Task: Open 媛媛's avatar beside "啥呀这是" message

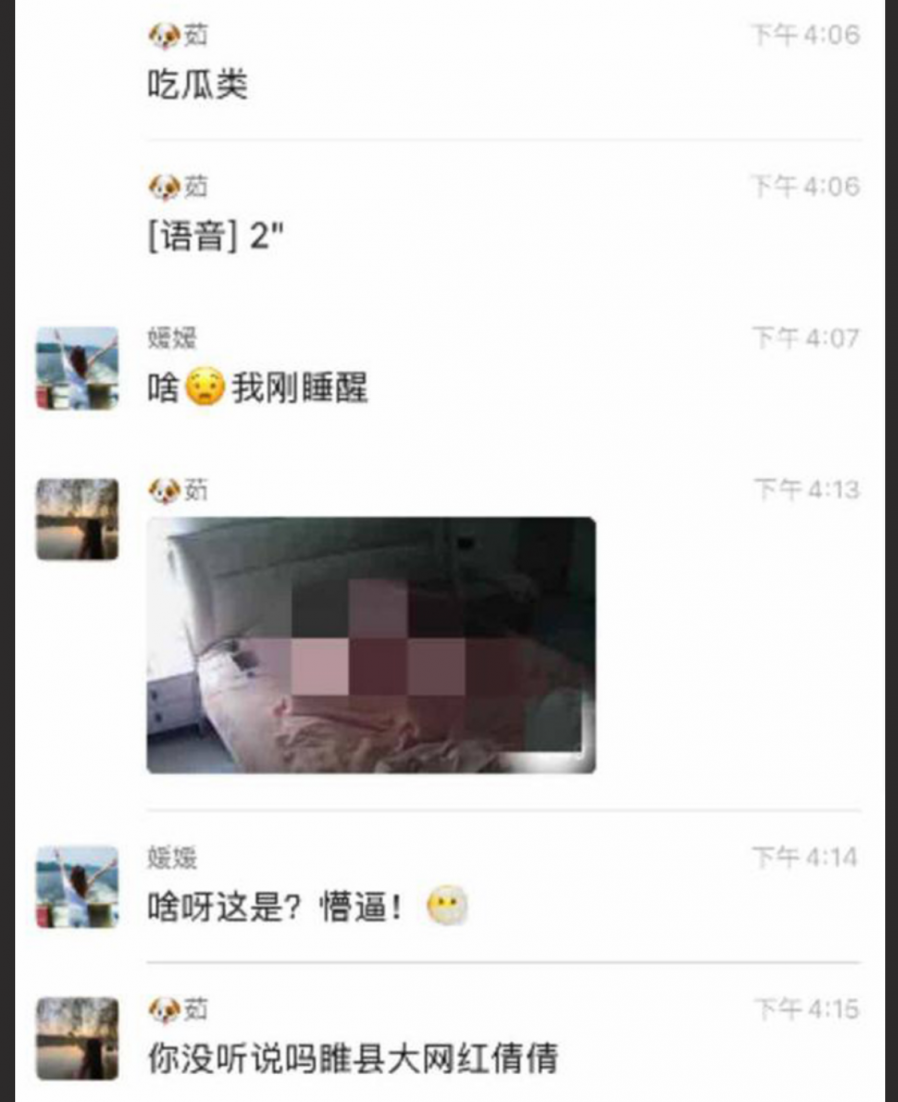Action: (x=77, y=886)
